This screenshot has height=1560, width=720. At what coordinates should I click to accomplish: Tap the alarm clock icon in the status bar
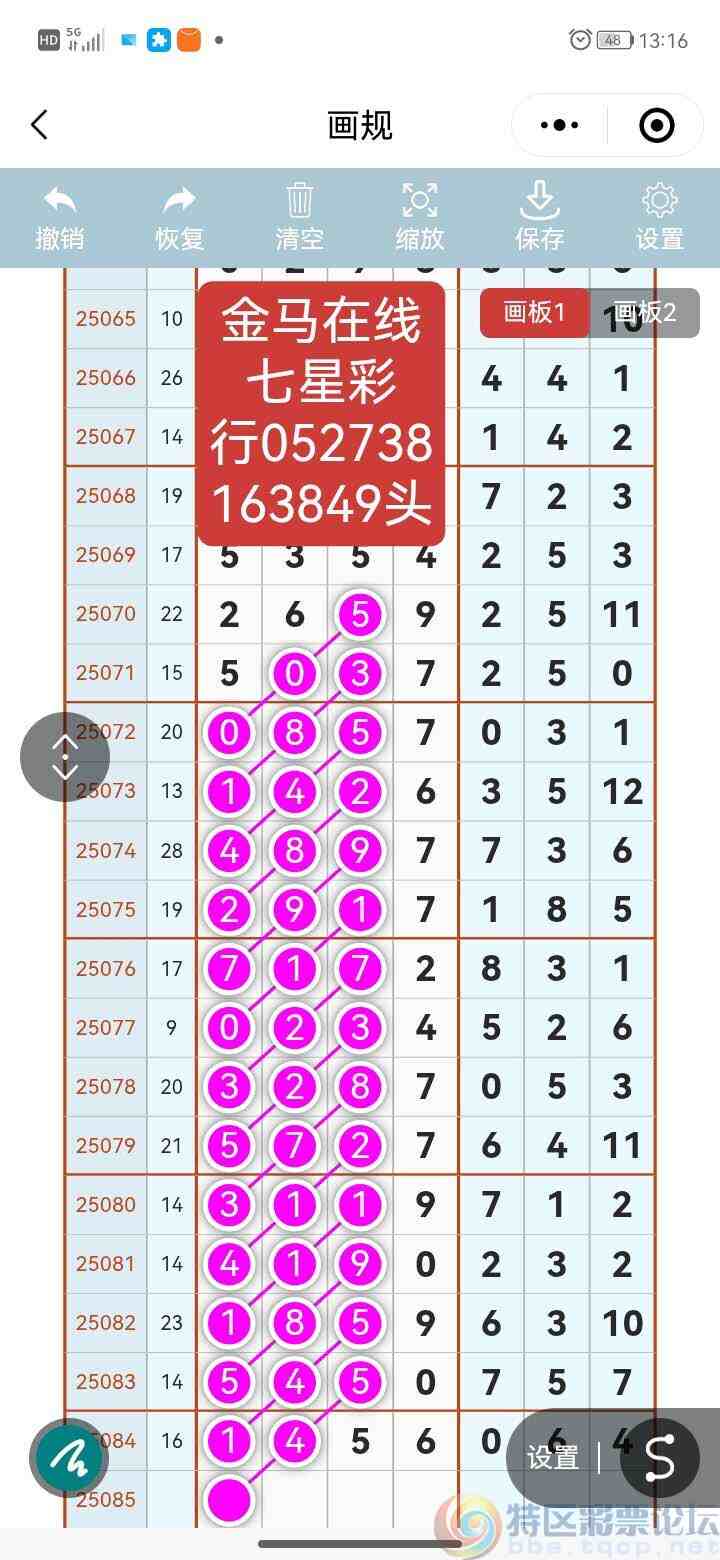point(578,40)
